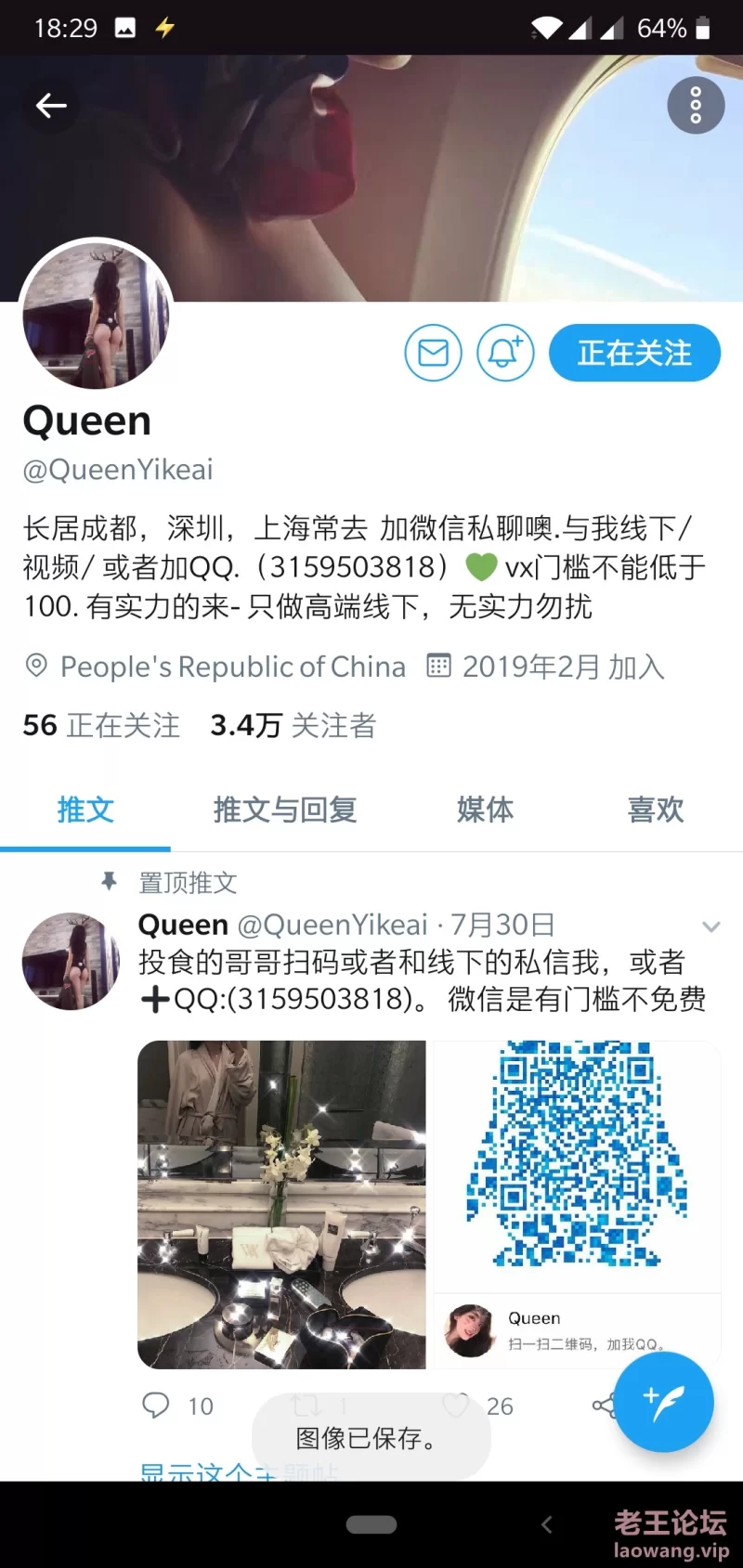
Task: Tap the 正在关注 following button
Action: coord(634,353)
